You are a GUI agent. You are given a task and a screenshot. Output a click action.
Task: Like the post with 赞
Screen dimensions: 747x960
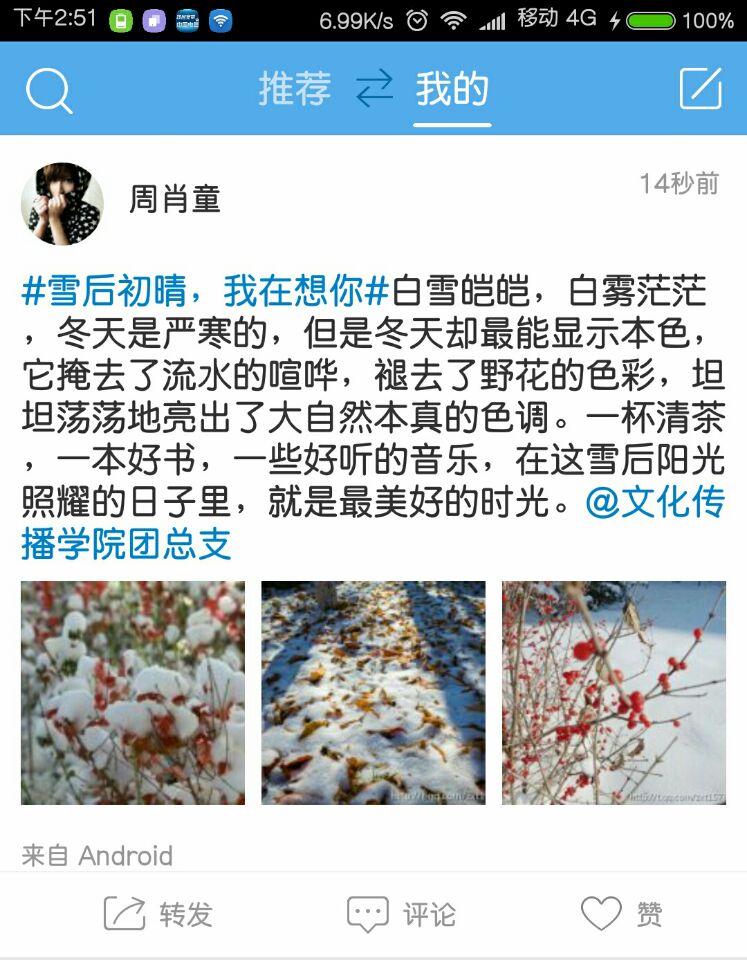click(x=622, y=914)
